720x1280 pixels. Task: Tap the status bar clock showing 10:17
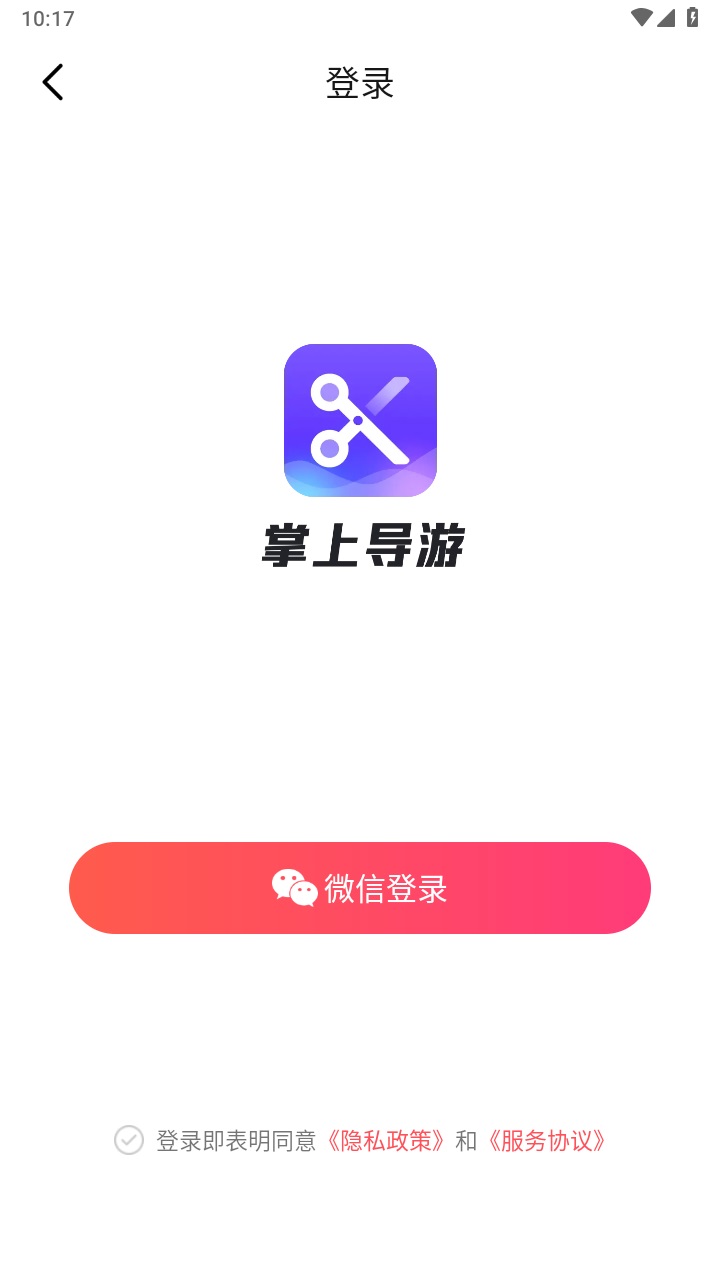pyautogui.click(x=48, y=17)
